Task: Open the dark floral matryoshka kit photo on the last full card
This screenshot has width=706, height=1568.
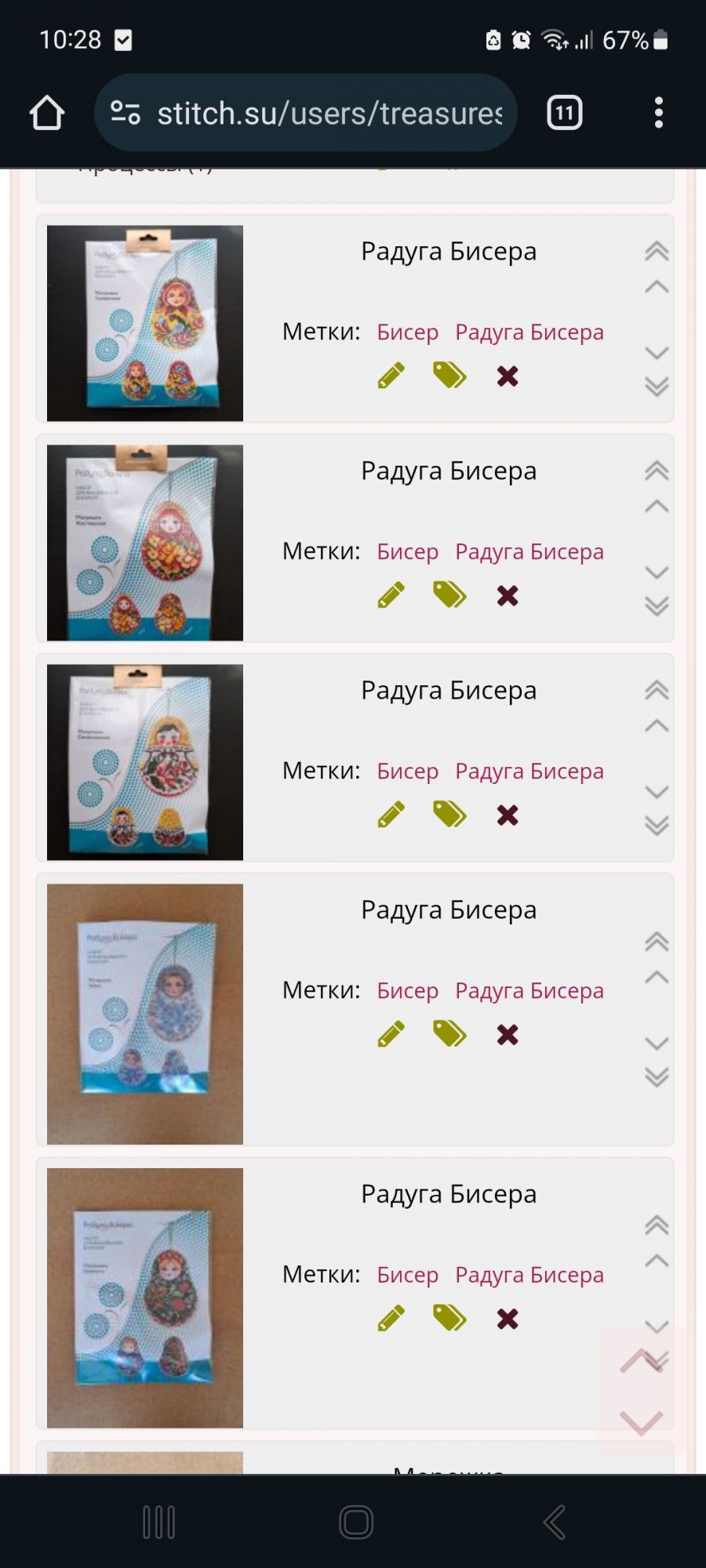Action: point(145,1298)
